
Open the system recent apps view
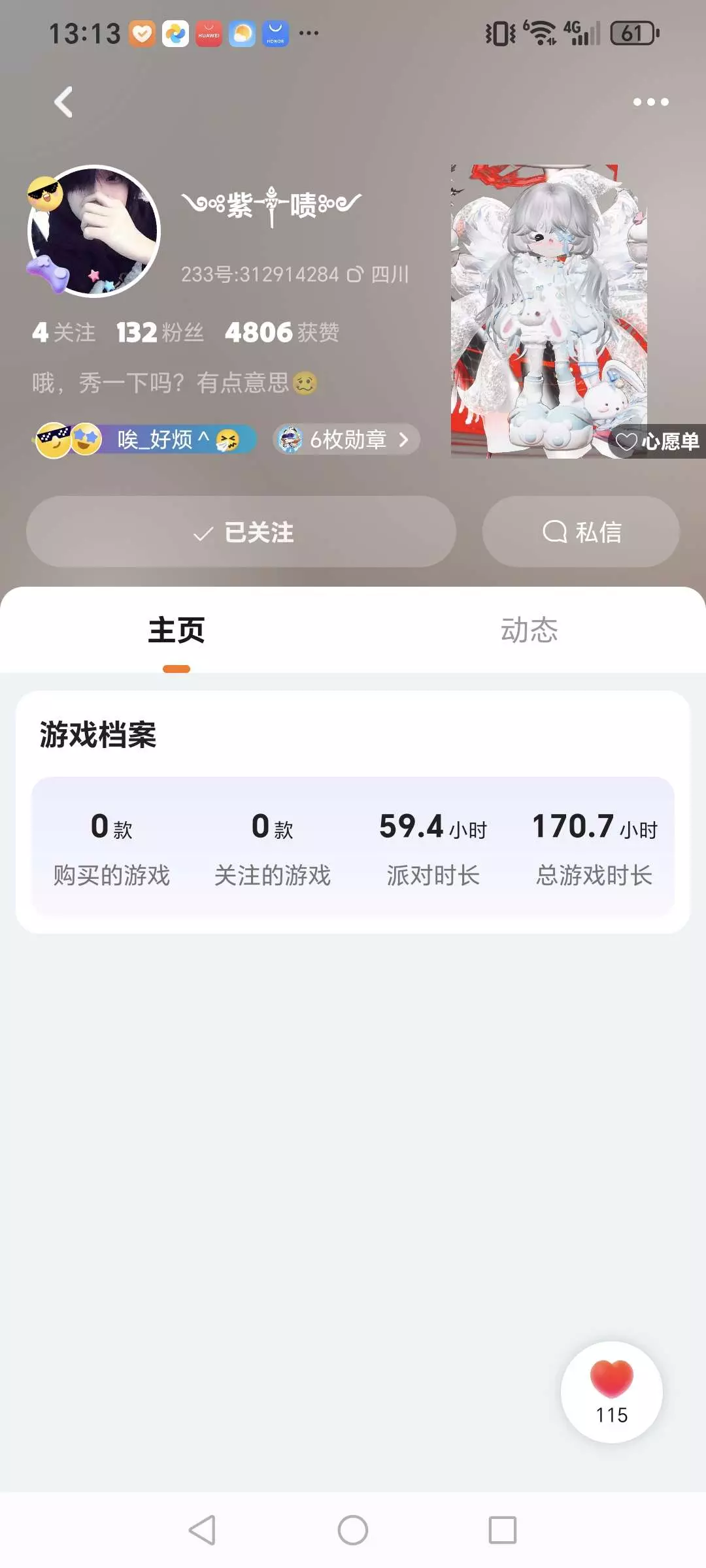[503, 1530]
